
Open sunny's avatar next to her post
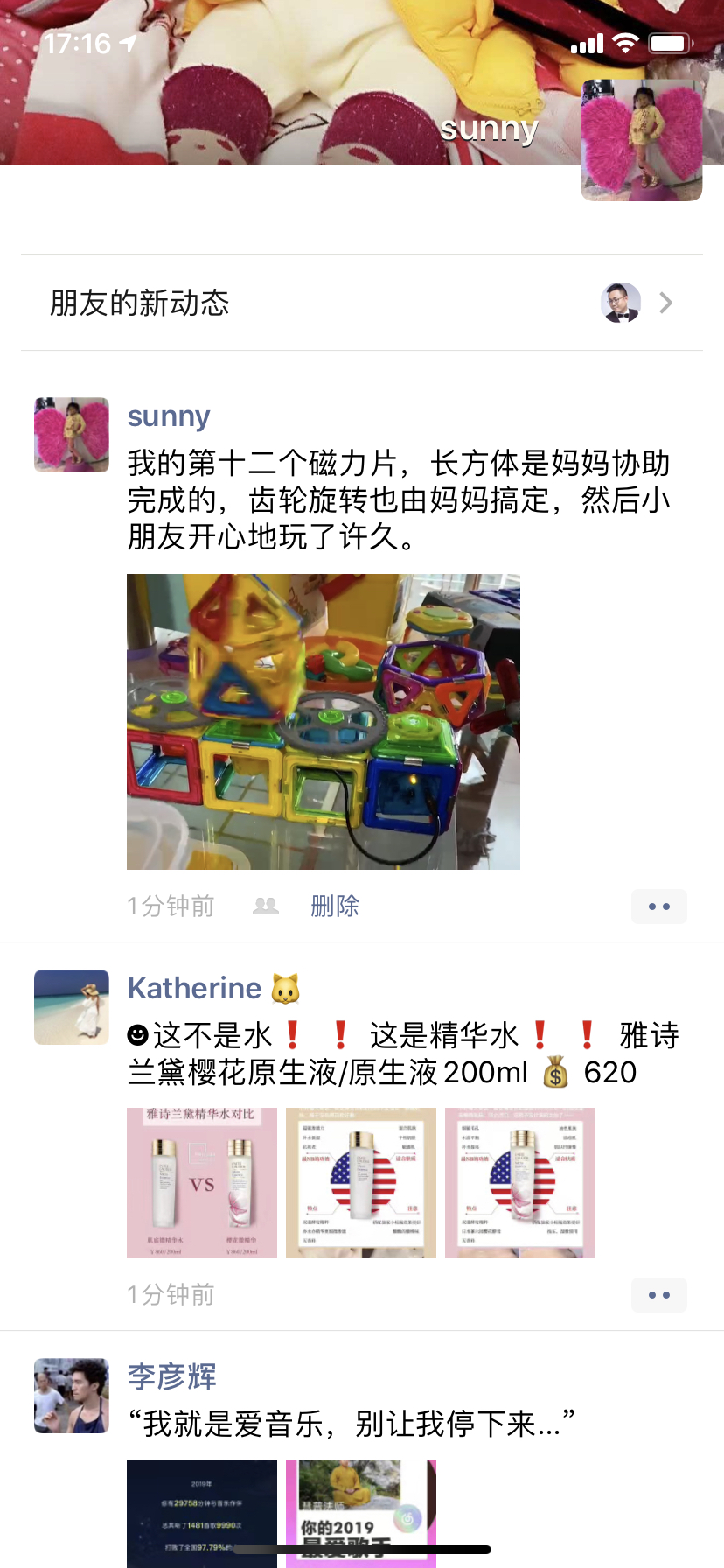(72, 435)
